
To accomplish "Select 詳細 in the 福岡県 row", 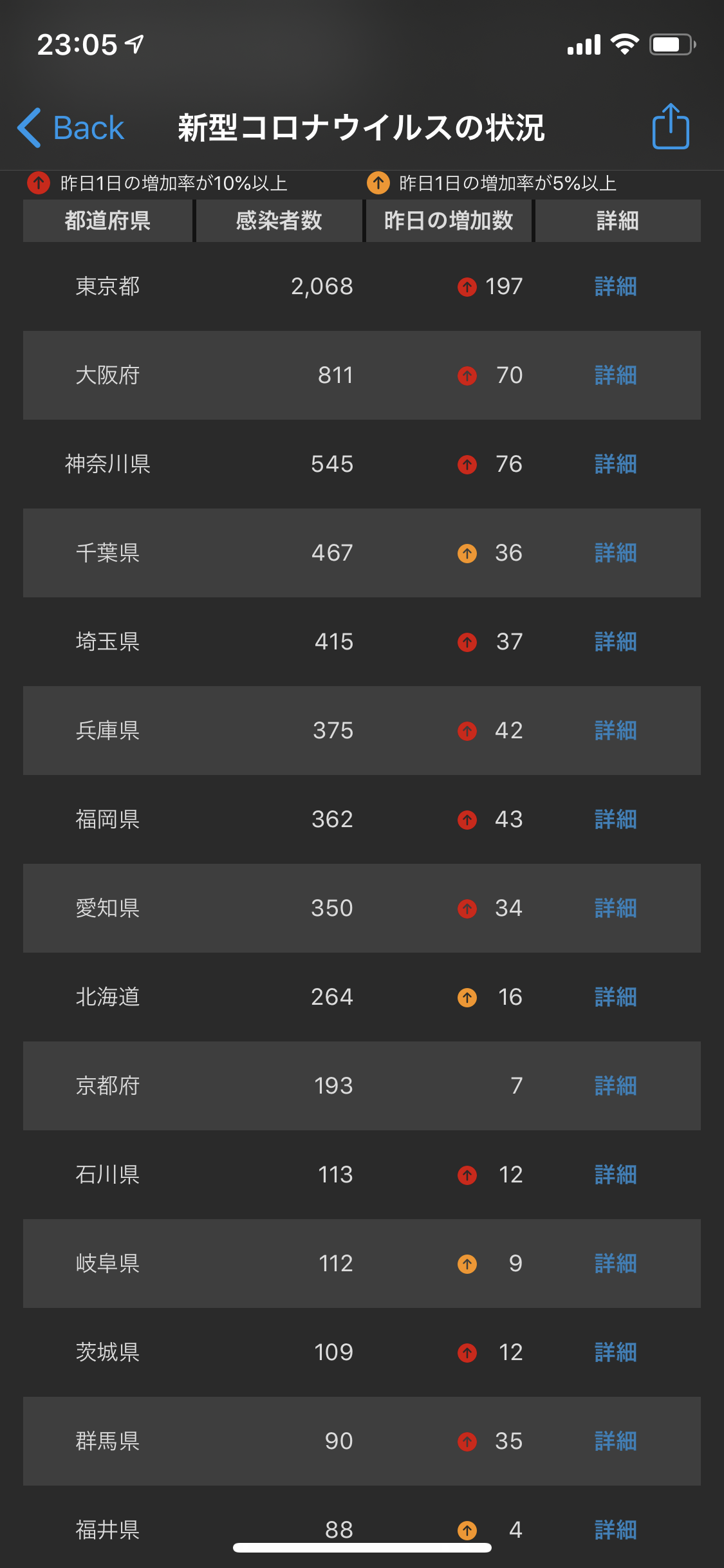I will point(616,819).
